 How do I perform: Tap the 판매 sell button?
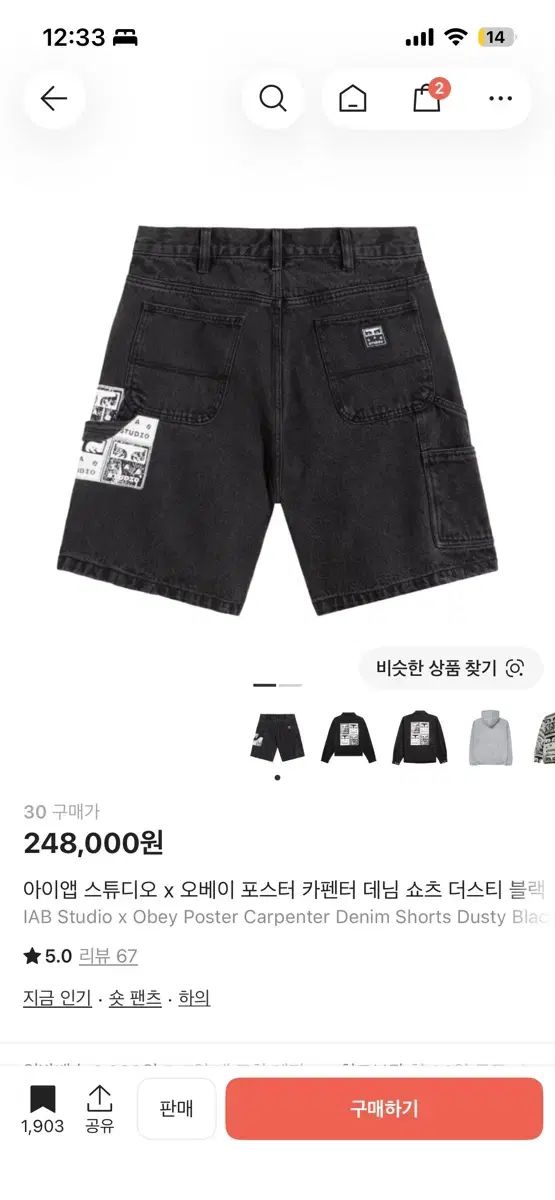coord(176,1108)
